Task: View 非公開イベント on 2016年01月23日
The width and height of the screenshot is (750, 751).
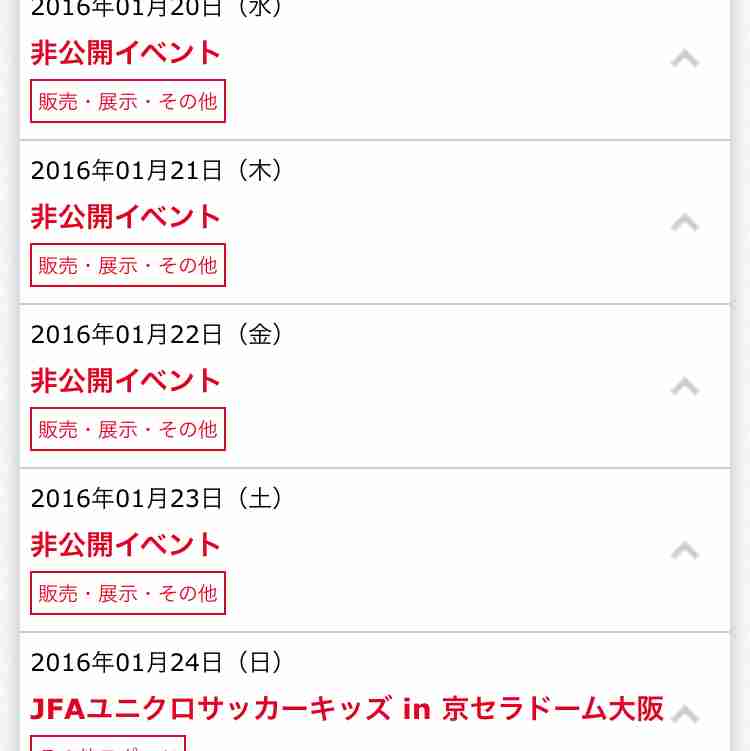Action: 126,545
